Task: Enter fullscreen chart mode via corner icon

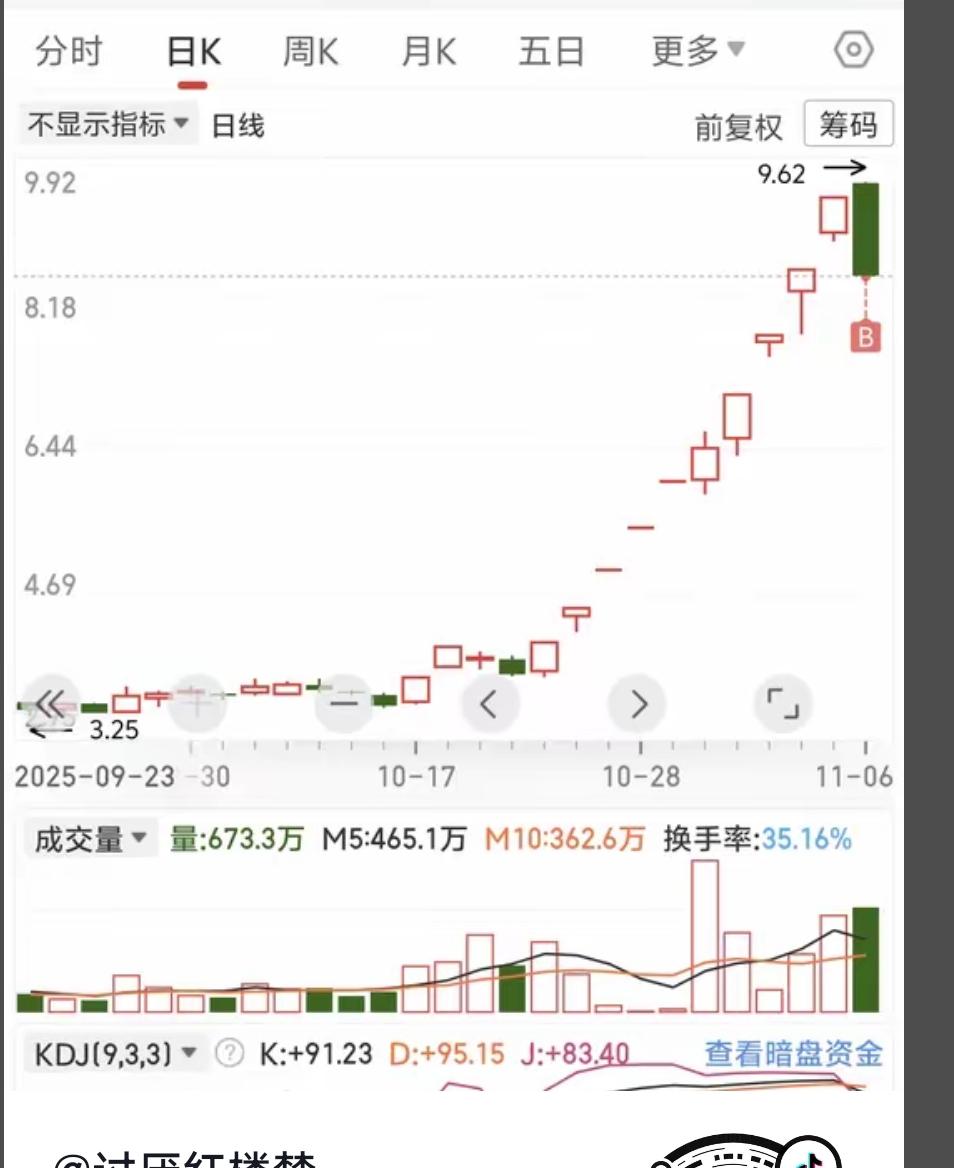Action: [785, 703]
